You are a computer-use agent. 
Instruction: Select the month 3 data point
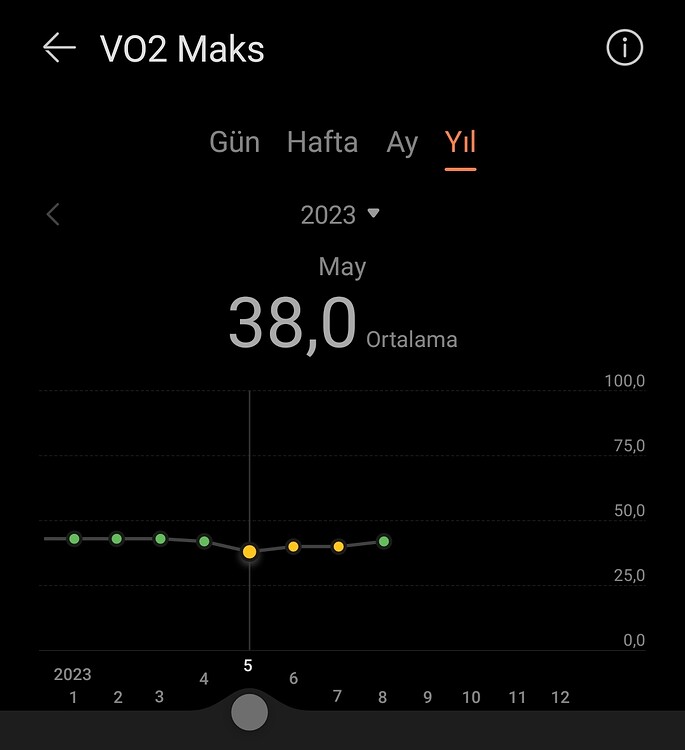(160, 538)
